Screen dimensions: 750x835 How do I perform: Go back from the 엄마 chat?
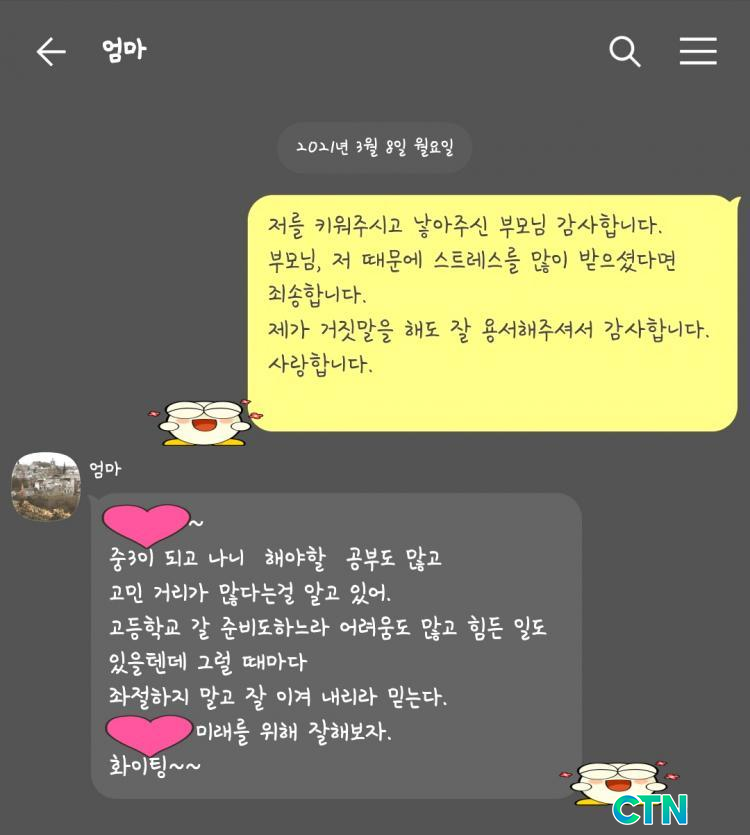click(x=50, y=51)
